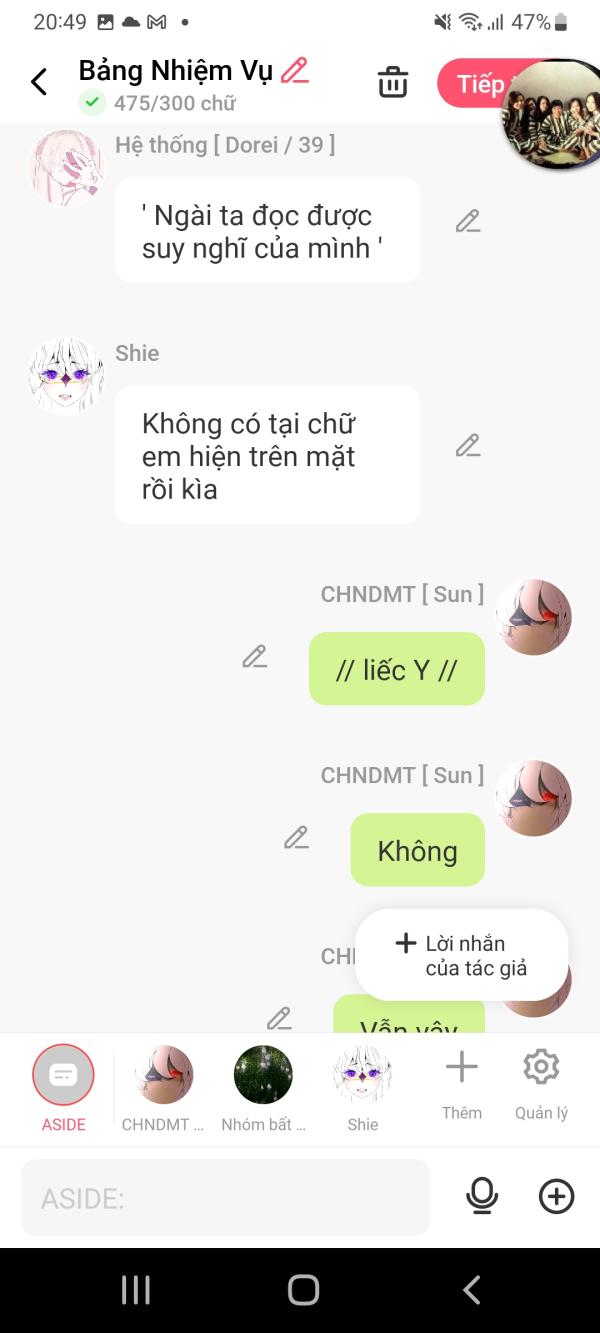This screenshot has width=600, height=1333.
Task: Select Nhóm bất character as speaker
Action: (263, 1087)
